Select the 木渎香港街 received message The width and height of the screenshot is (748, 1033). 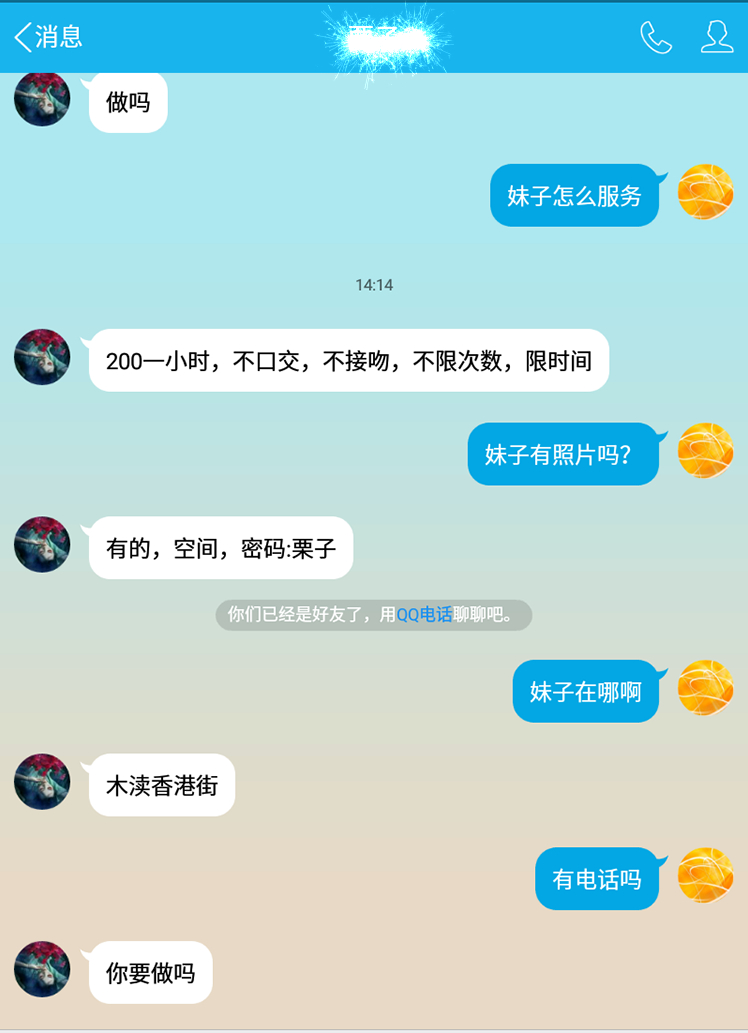pos(160,784)
